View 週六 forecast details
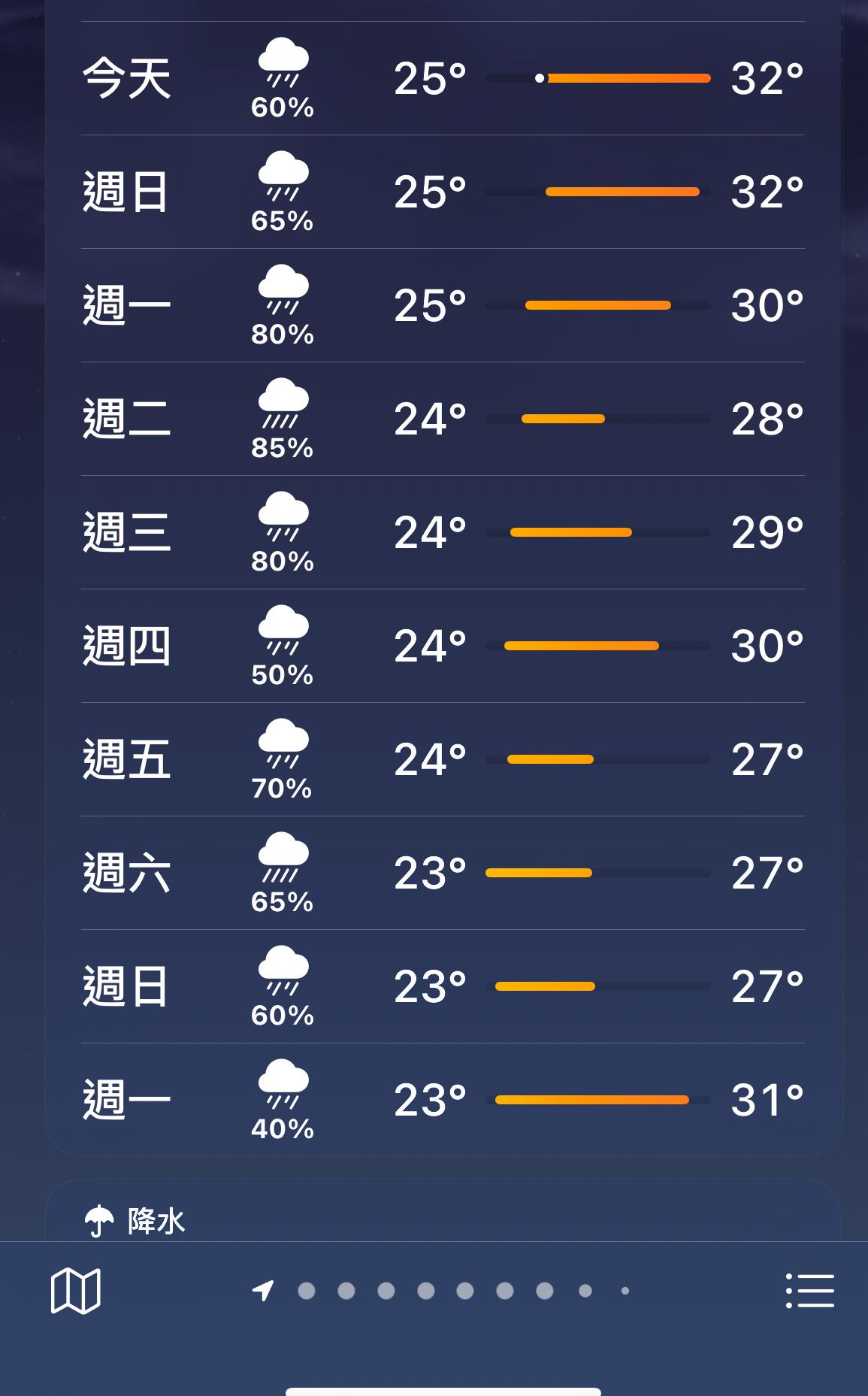This screenshot has height=1396, width=868. point(443,873)
